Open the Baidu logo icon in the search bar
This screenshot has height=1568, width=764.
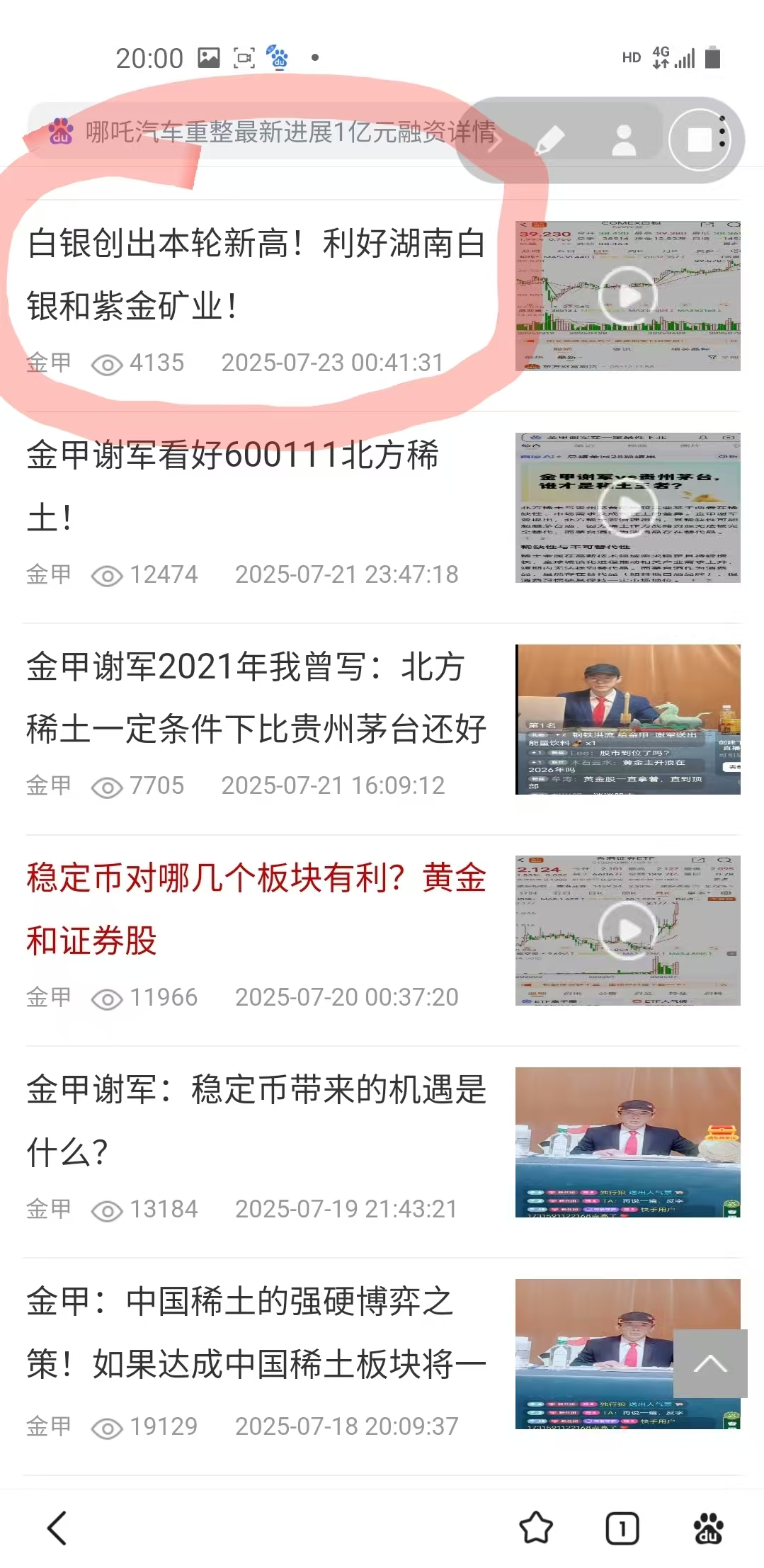(x=62, y=132)
